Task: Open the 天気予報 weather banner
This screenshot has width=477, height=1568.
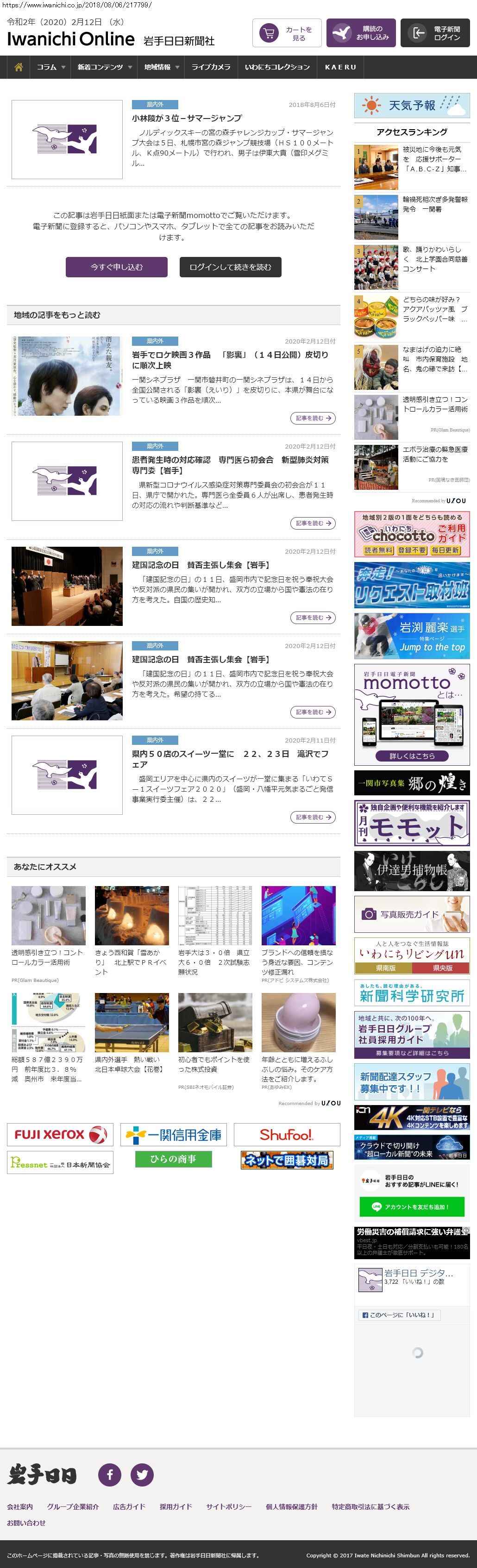Action: [412, 105]
